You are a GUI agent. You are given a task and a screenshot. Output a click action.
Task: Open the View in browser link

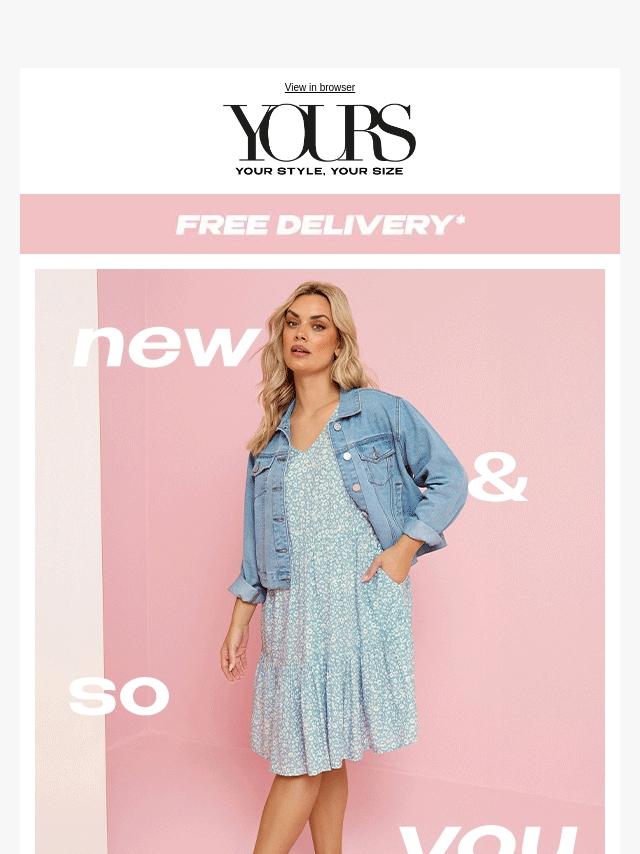coord(320,88)
